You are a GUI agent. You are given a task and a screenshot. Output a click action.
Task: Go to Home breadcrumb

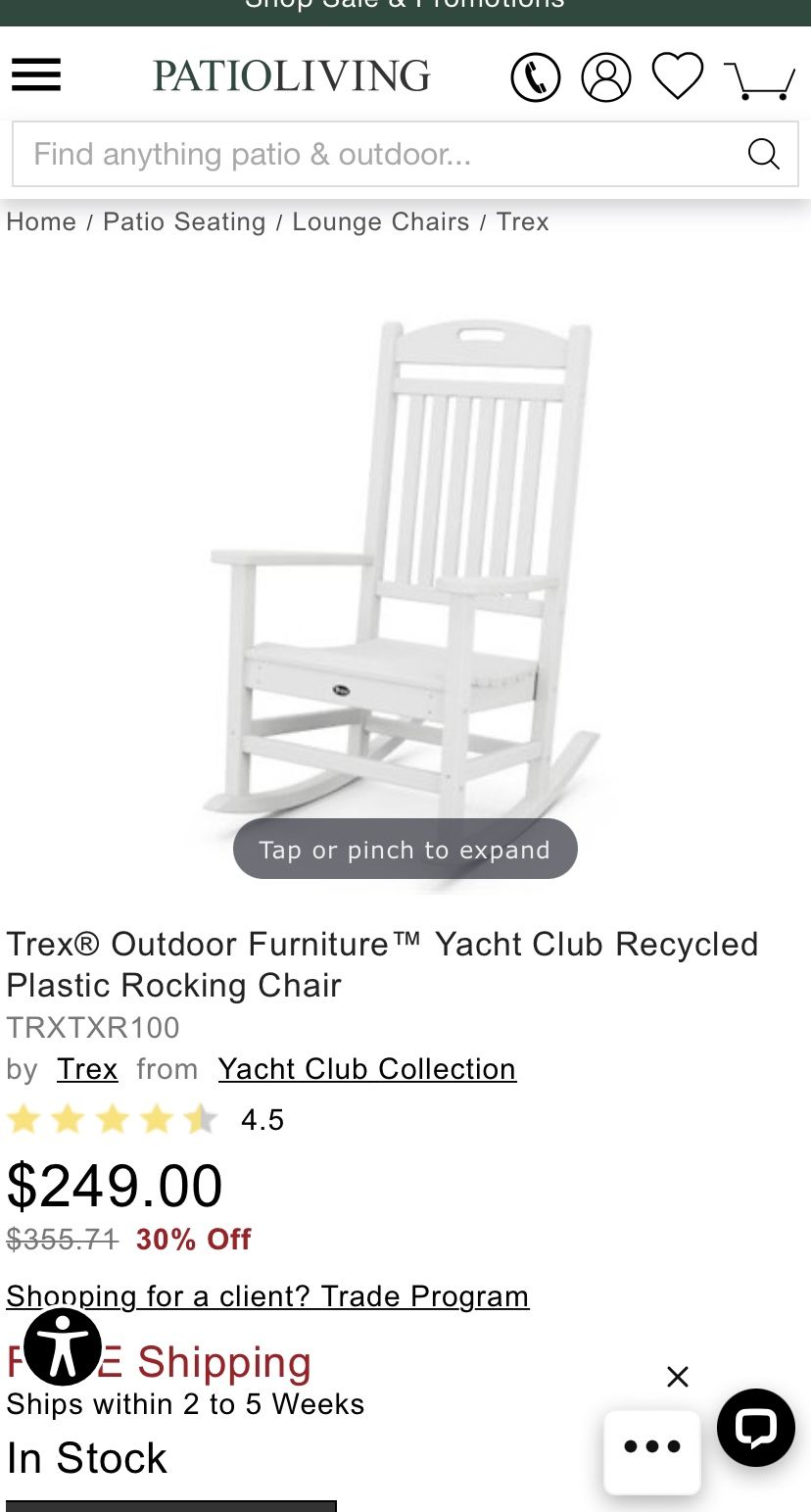point(41,222)
